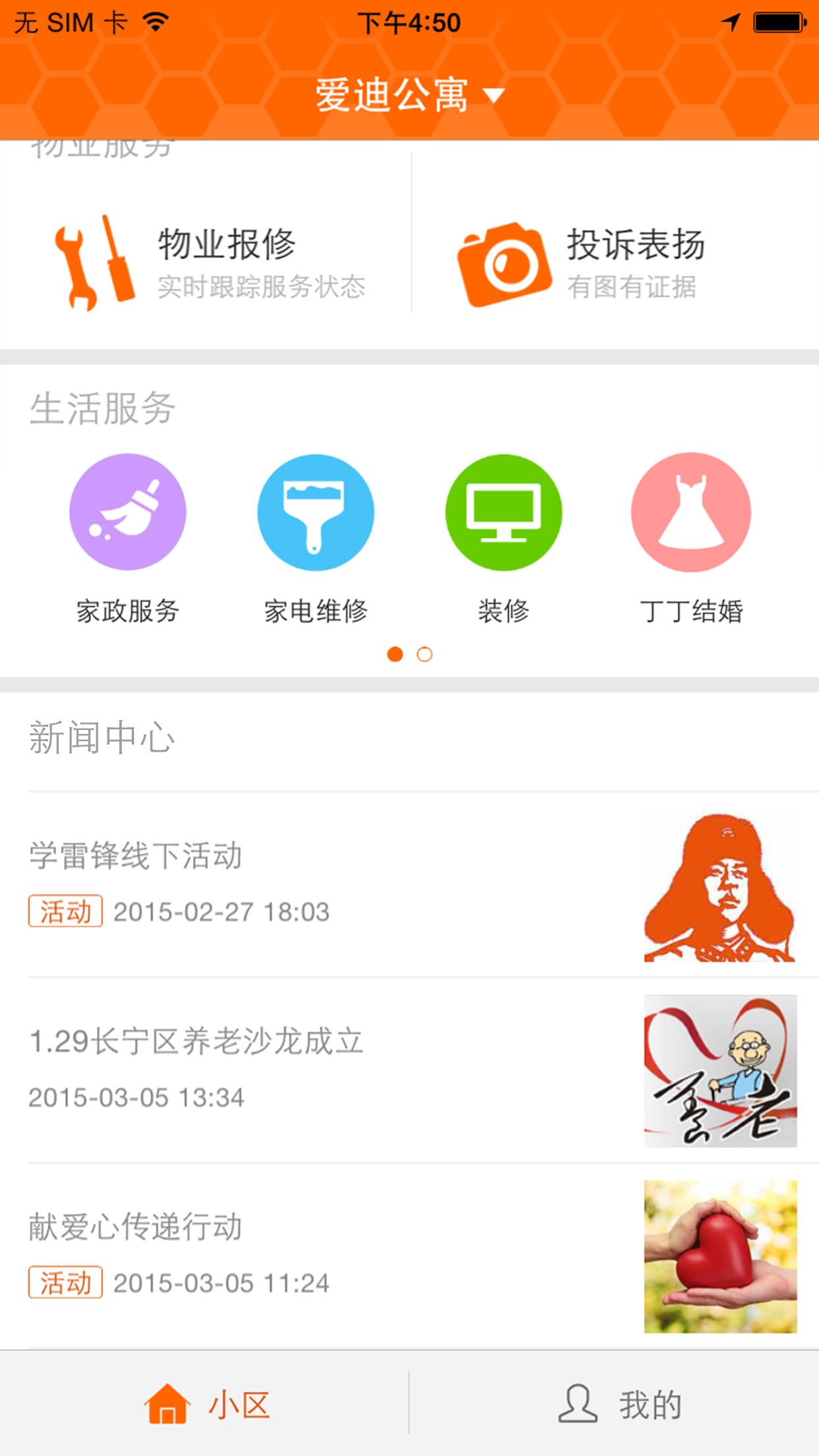Switch to second services page via right dot

pos(425,655)
